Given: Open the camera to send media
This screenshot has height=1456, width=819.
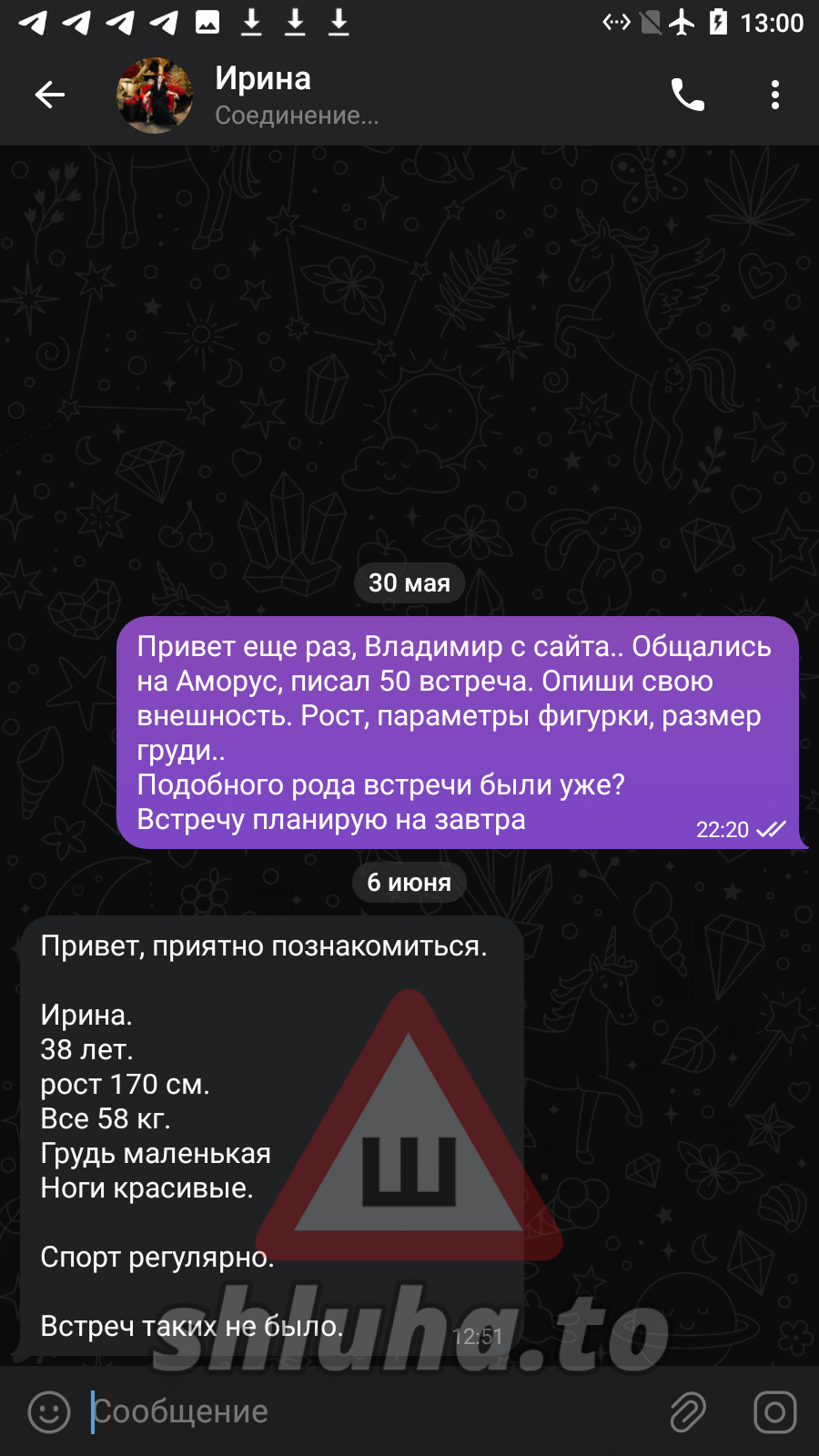Looking at the screenshot, I should click(x=774, y=1411).
